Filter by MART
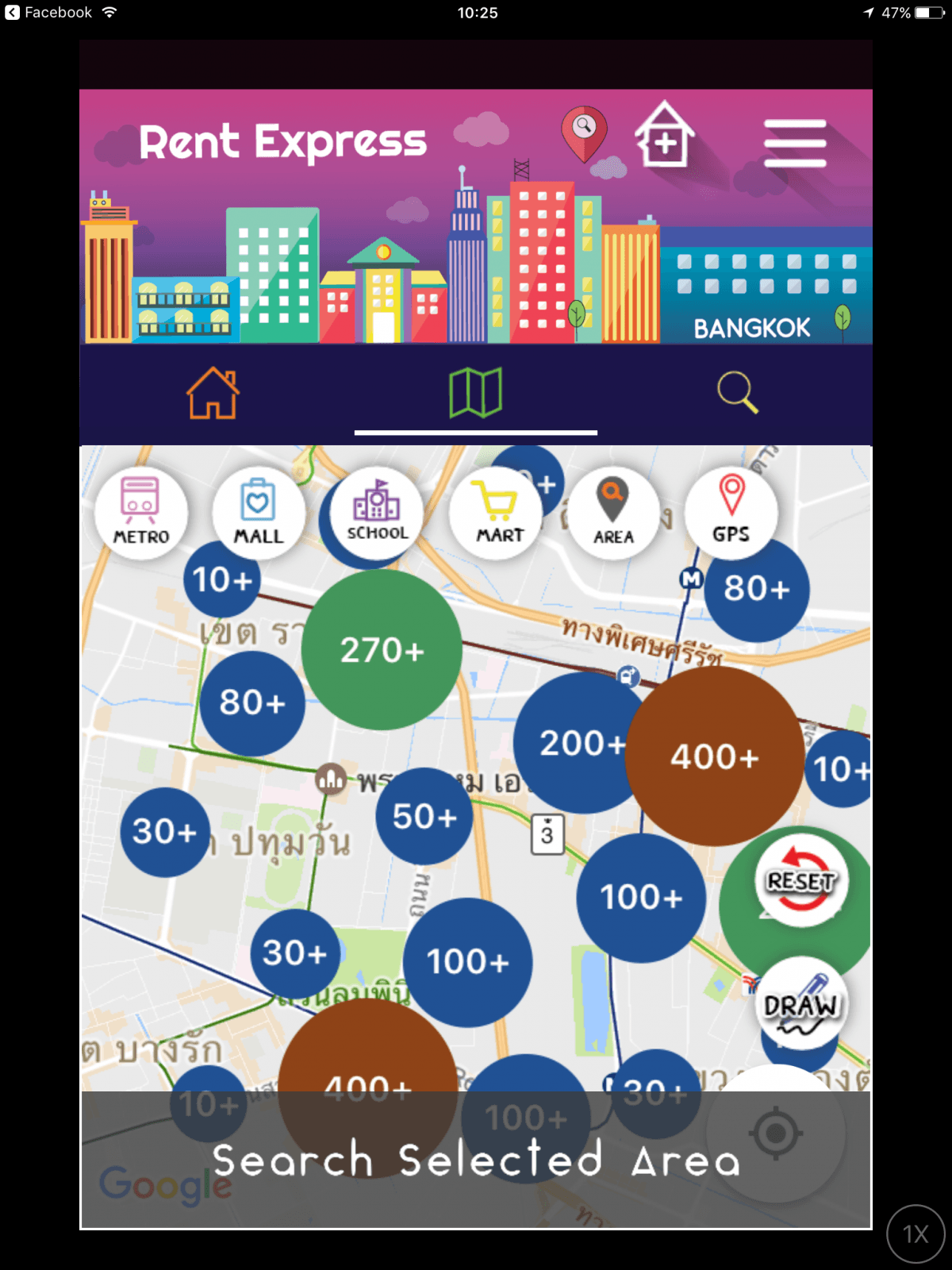Screen dimensions: 952x1270 pyautogui.click(x=499, y=513)
